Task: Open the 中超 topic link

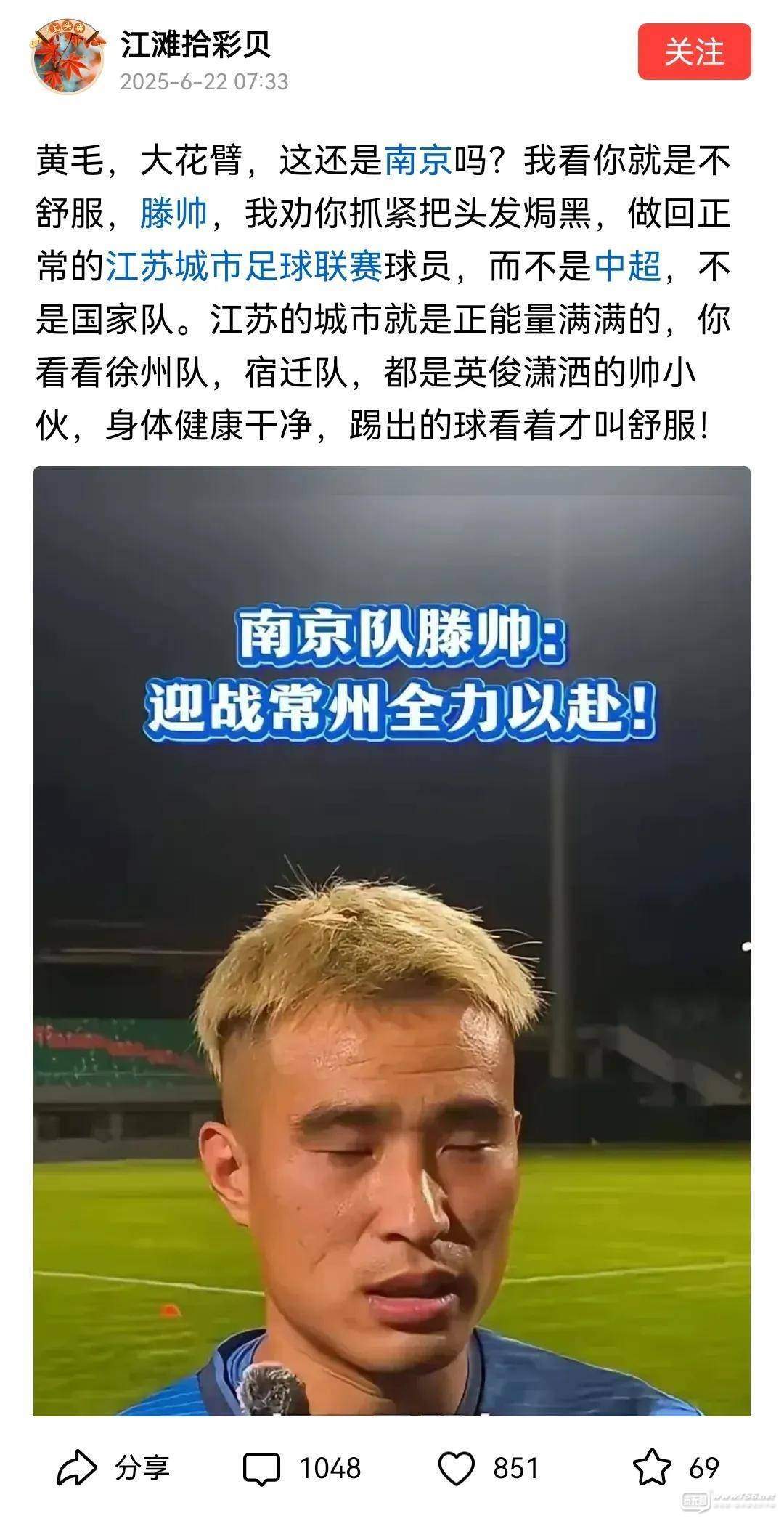Action: (628, 267)
